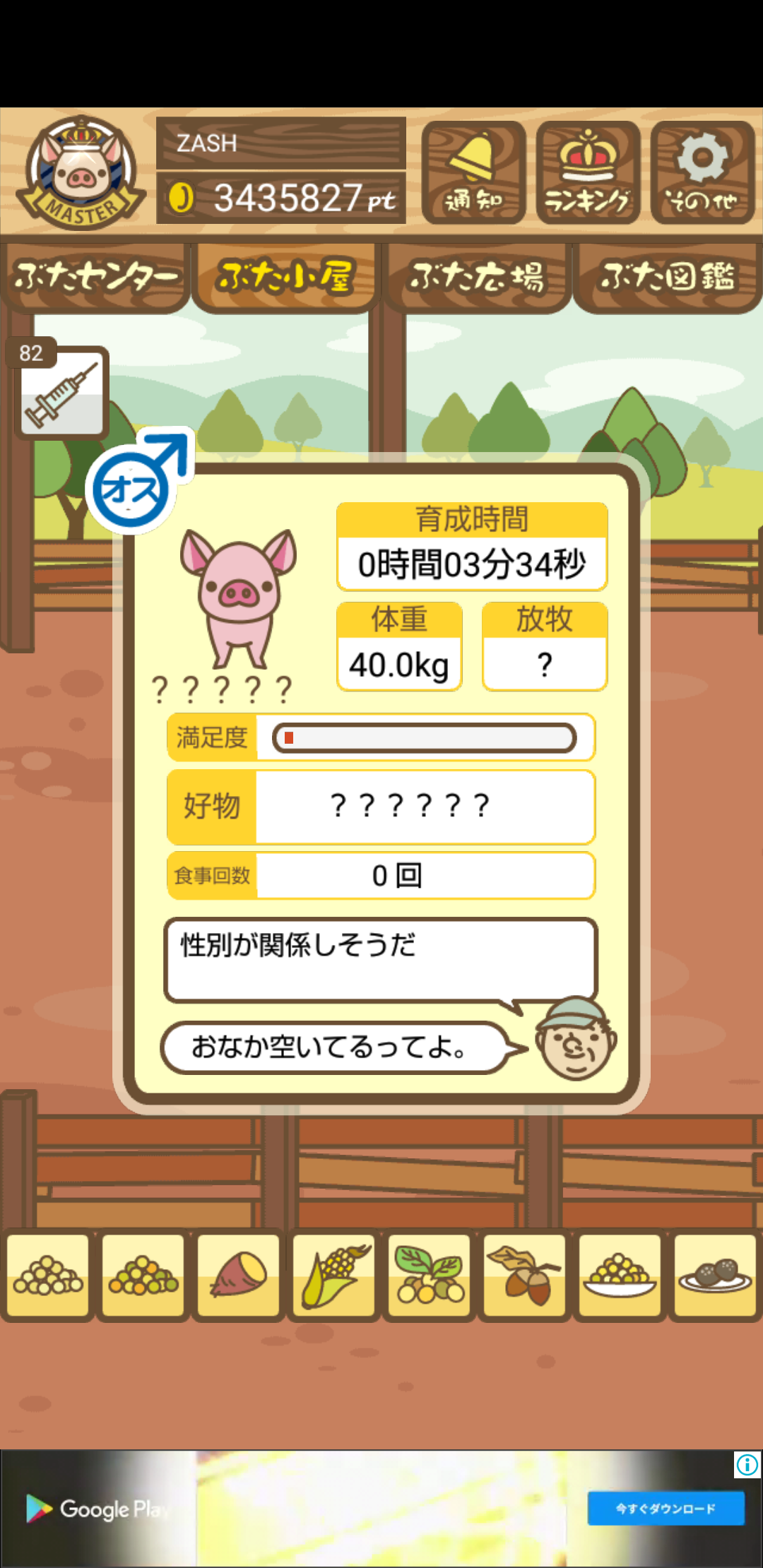Use the syringe vaccine item
This screenshot has width=763, height=1568.
coord(61,391)
